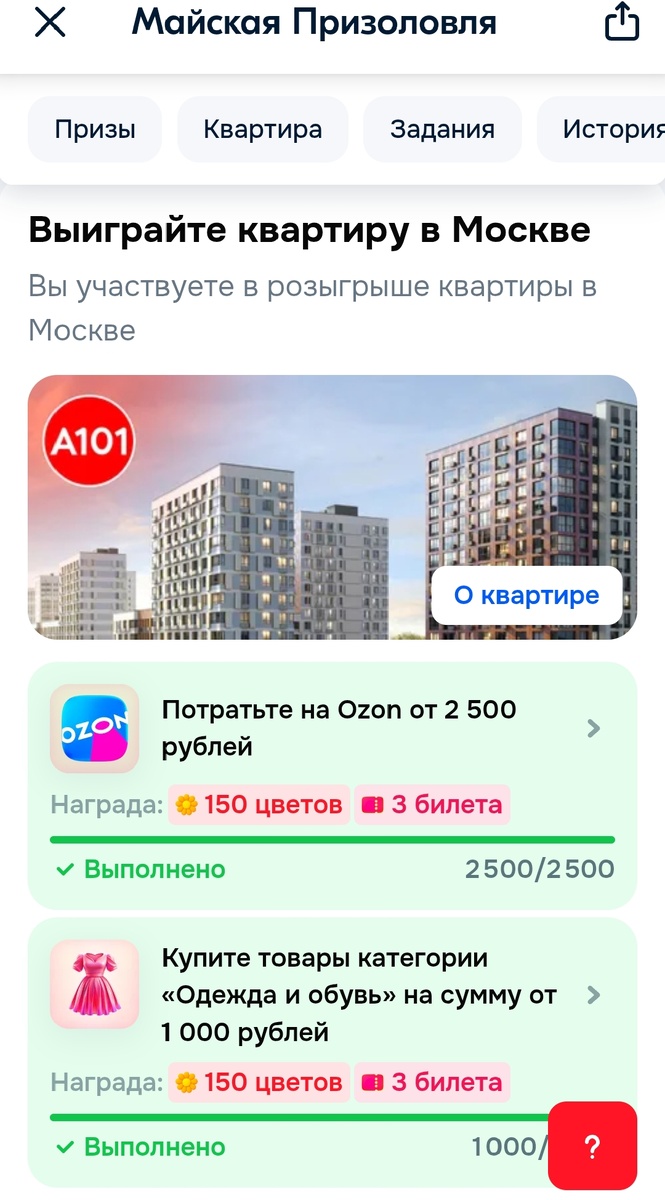Switch to the Призы tab
Screen dimensions: 665x1200
(x=95, y=129)
